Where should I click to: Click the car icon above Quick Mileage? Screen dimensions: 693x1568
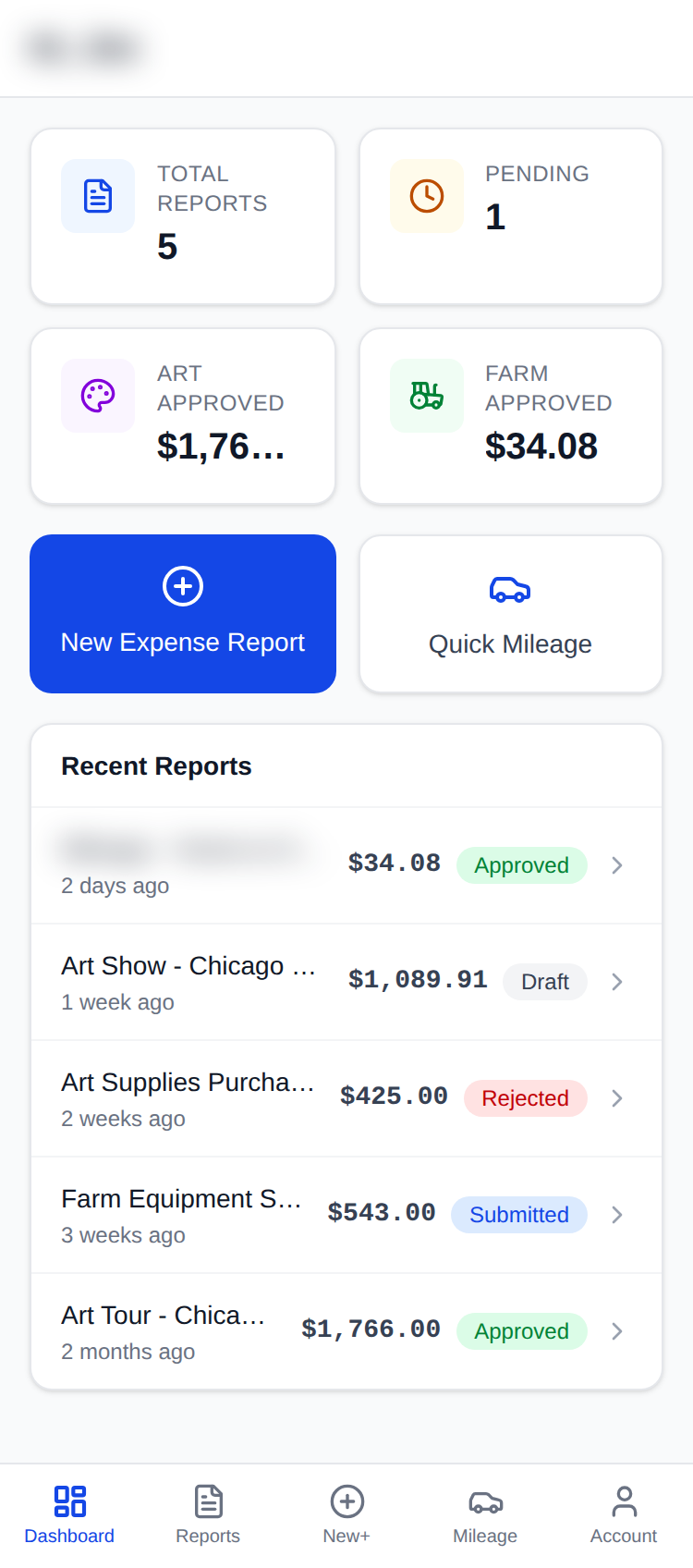[510, 589]
